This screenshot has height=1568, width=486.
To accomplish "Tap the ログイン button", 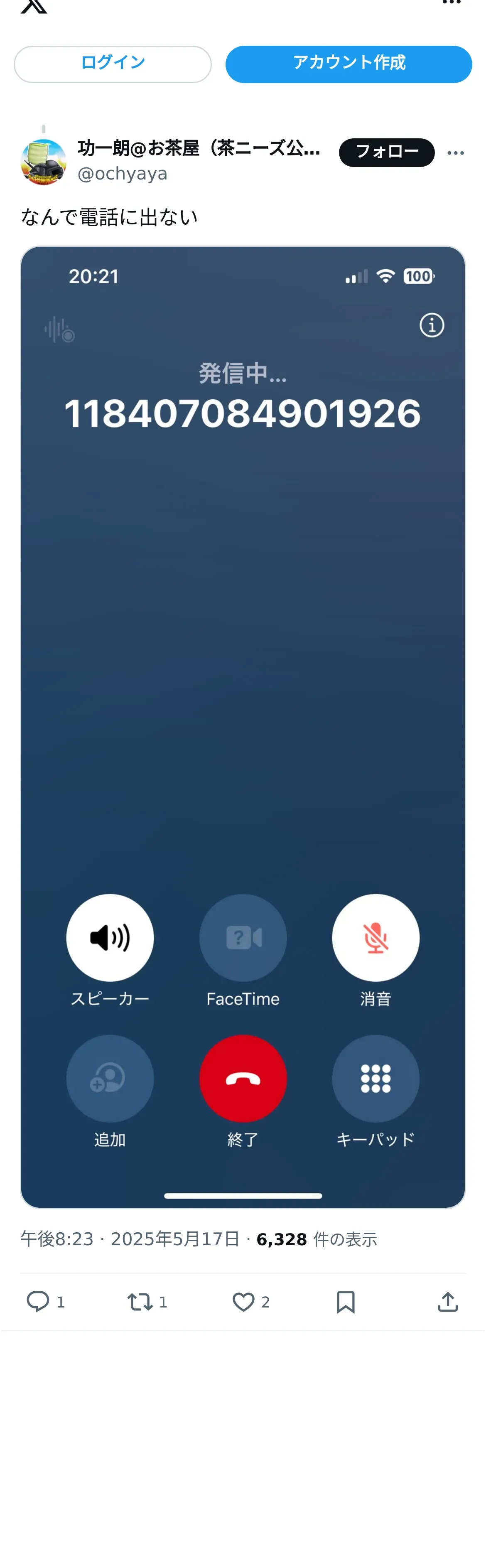I will coord(113,64).
